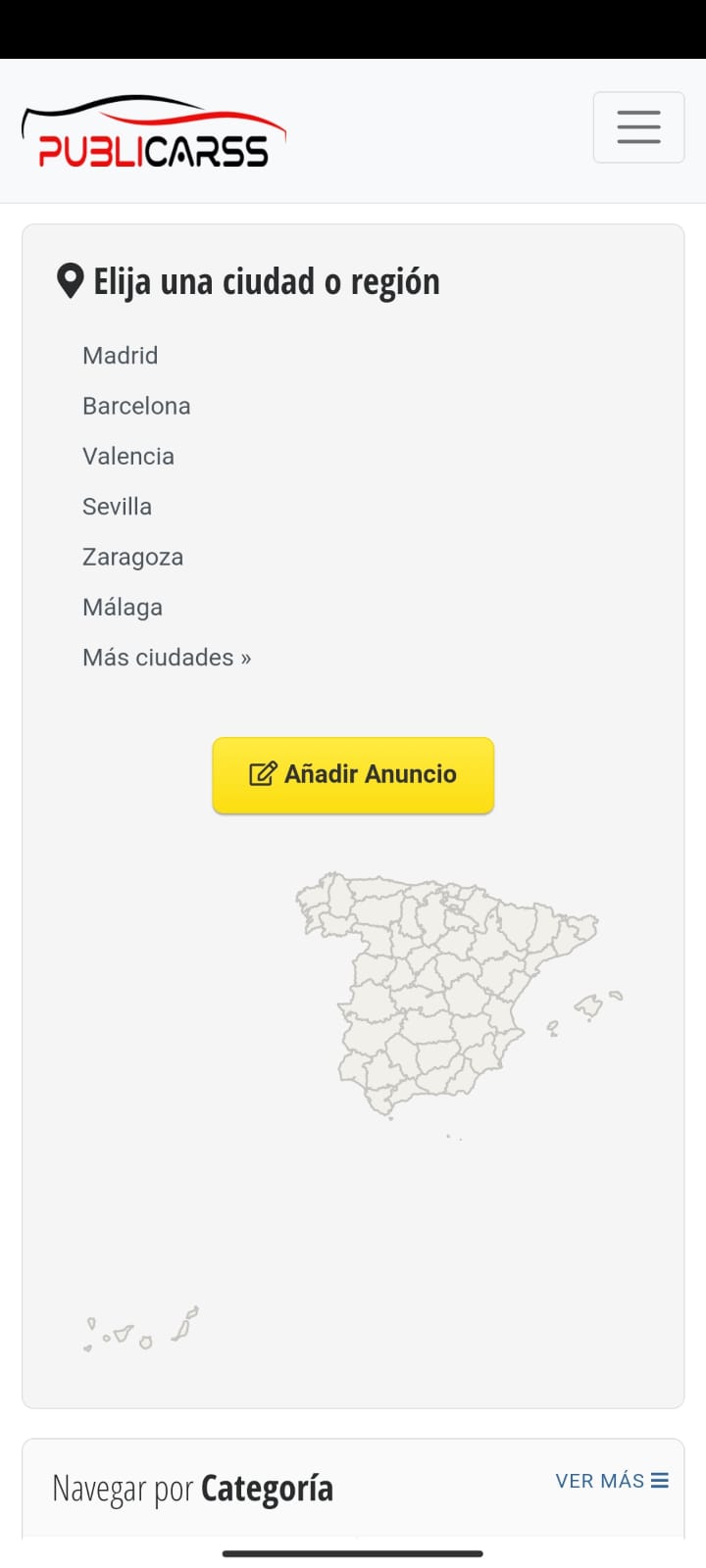The width and height of the screenshot is (706, 1568).
Task: Open the hamburger navigation menu
Action: coord(638,127)
